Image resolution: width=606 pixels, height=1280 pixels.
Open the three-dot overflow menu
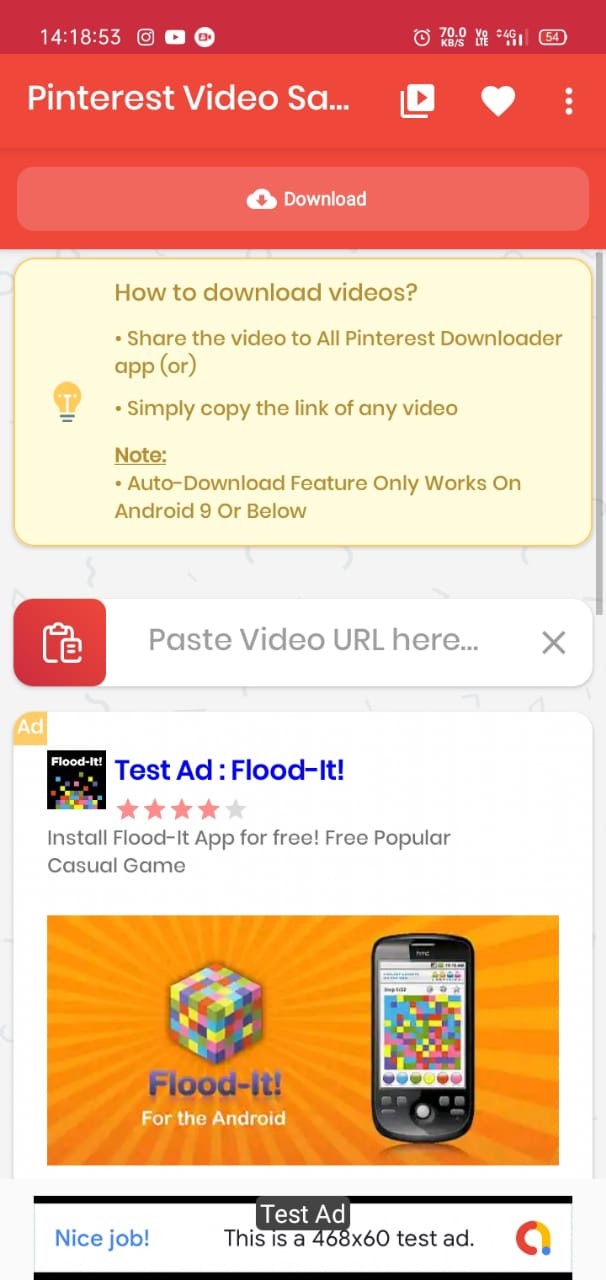click(x=568, y=100)
